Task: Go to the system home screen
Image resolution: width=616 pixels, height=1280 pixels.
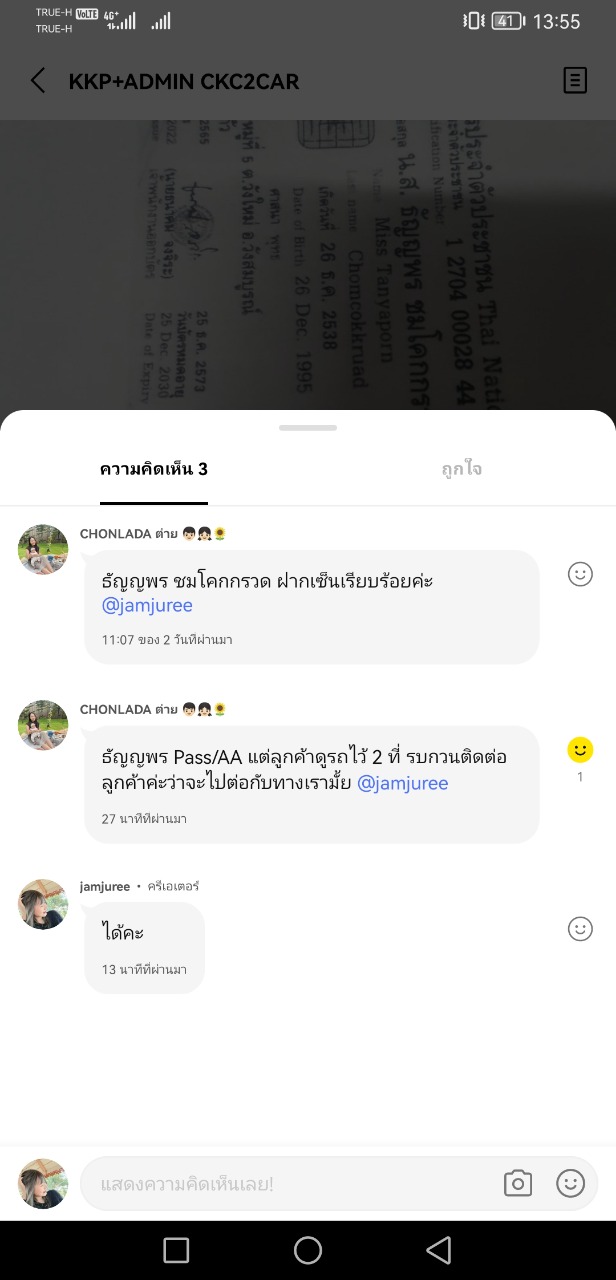Action: point(308,1250)
